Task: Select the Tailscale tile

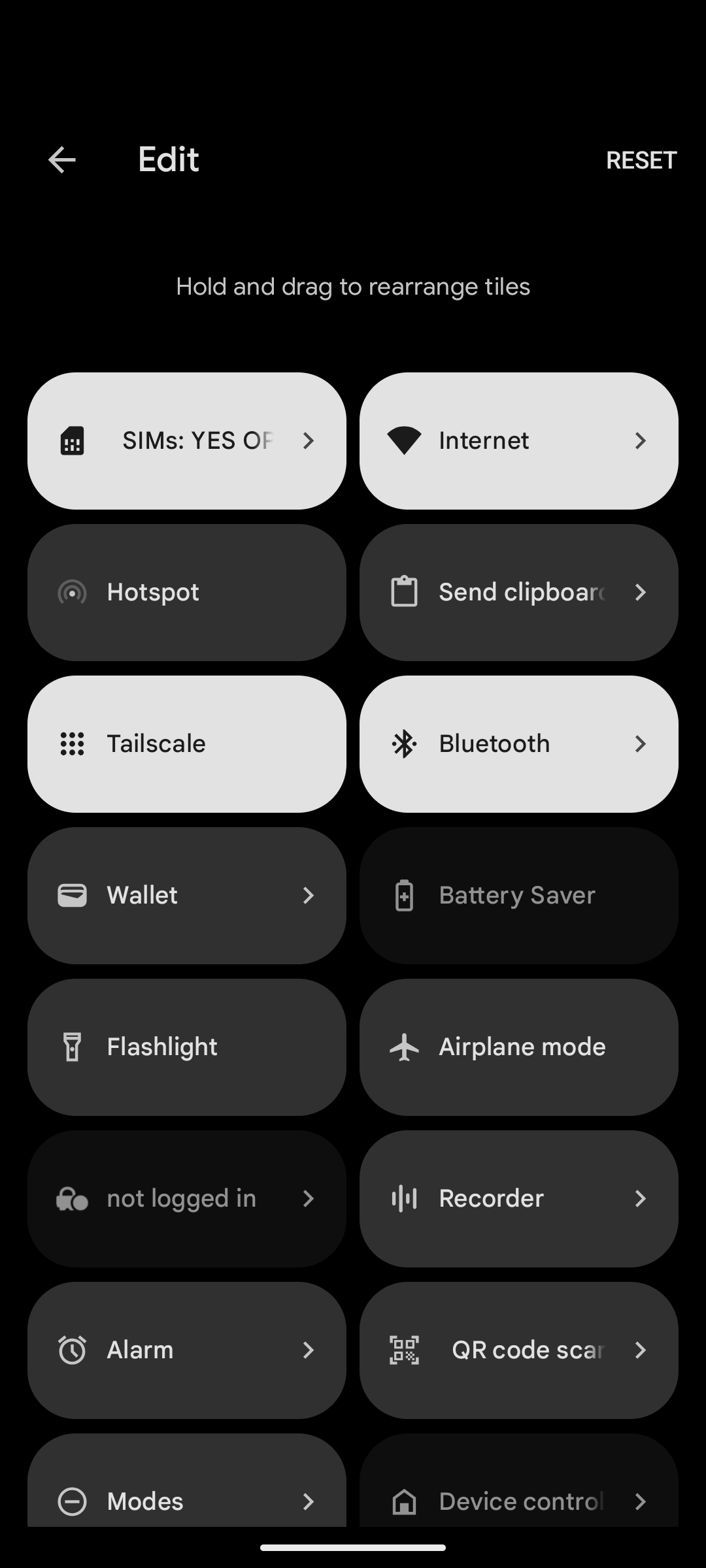Action: tap(187, 744)
